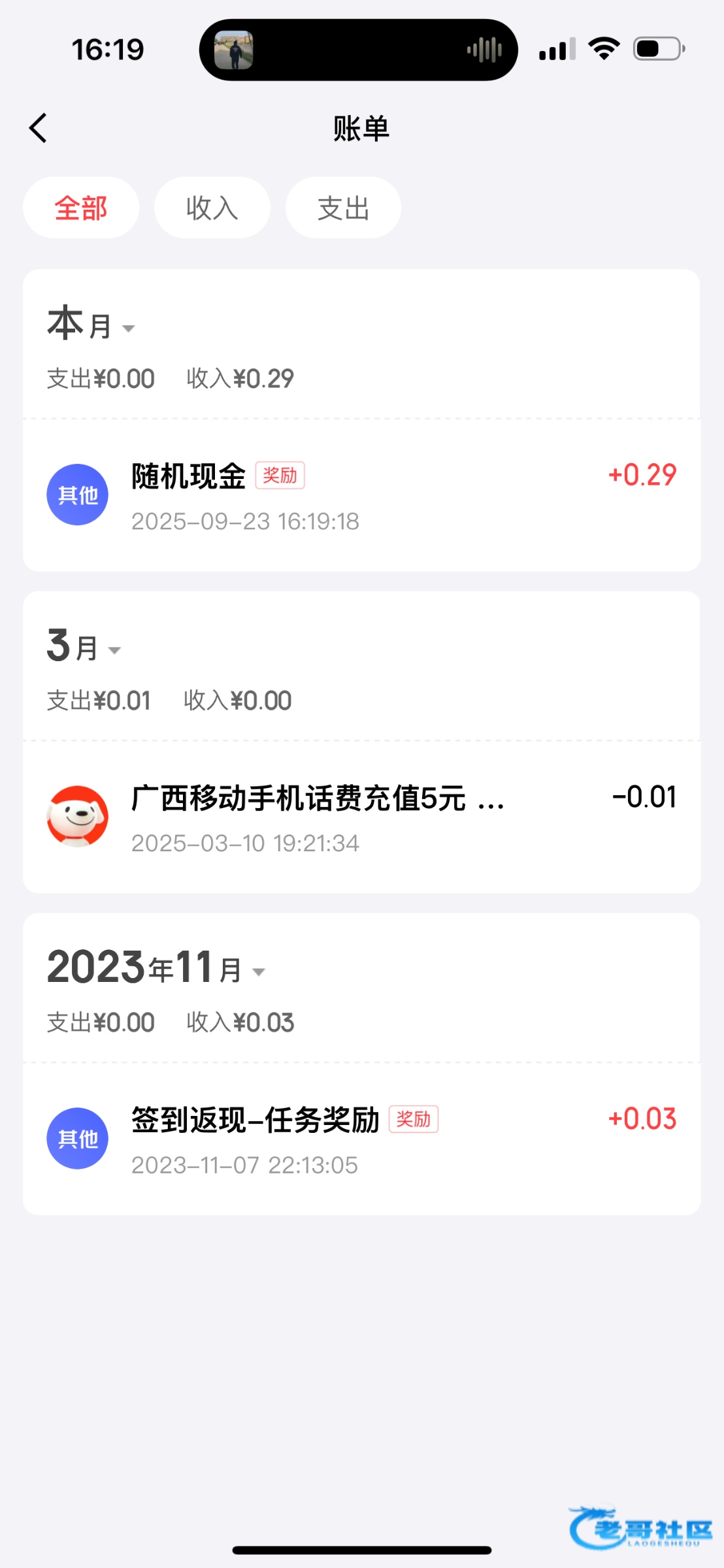Switch to the 收入 tab
724x1568 pixels.
pos(212,208)
